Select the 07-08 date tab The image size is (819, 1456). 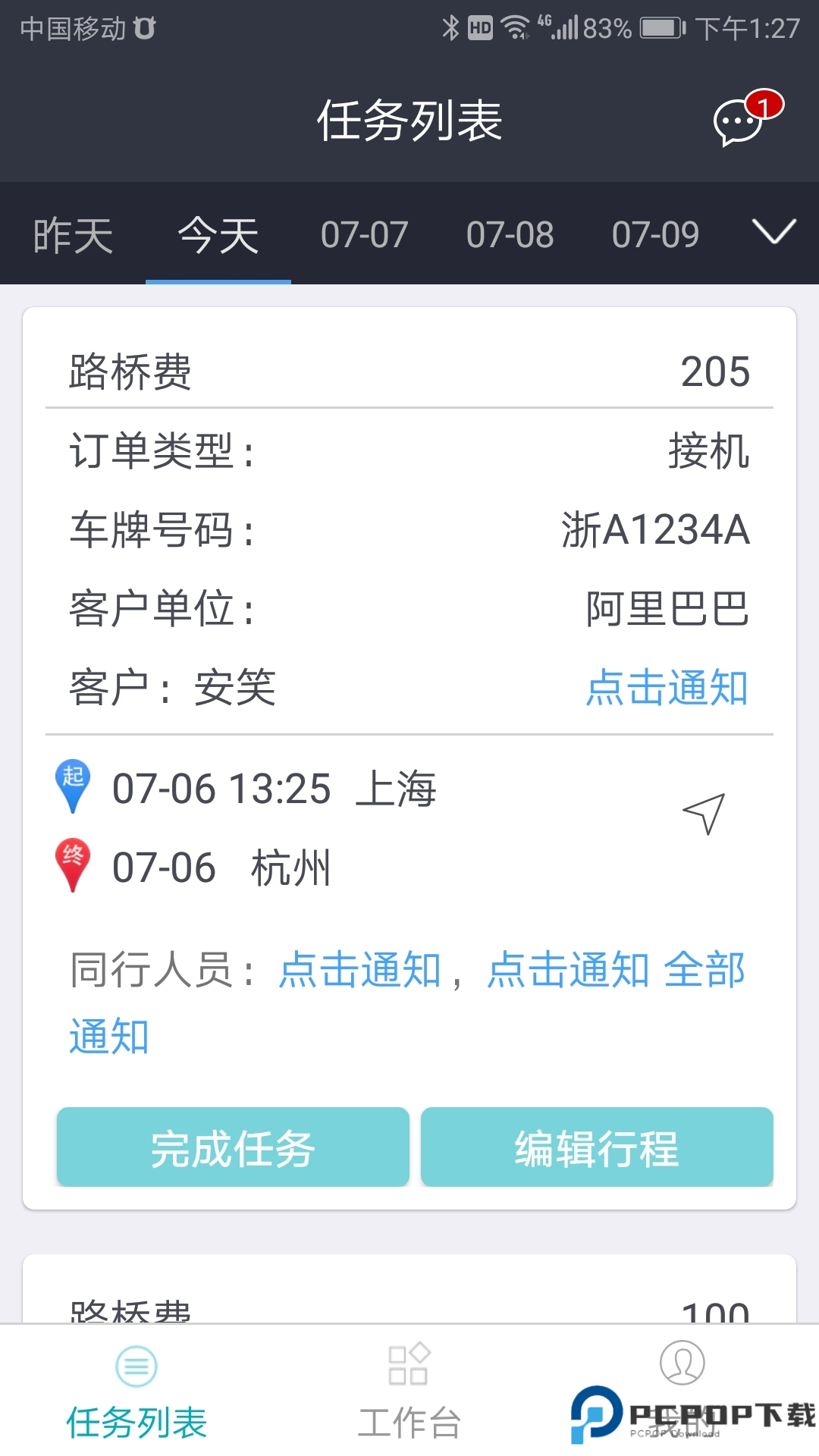510,234
